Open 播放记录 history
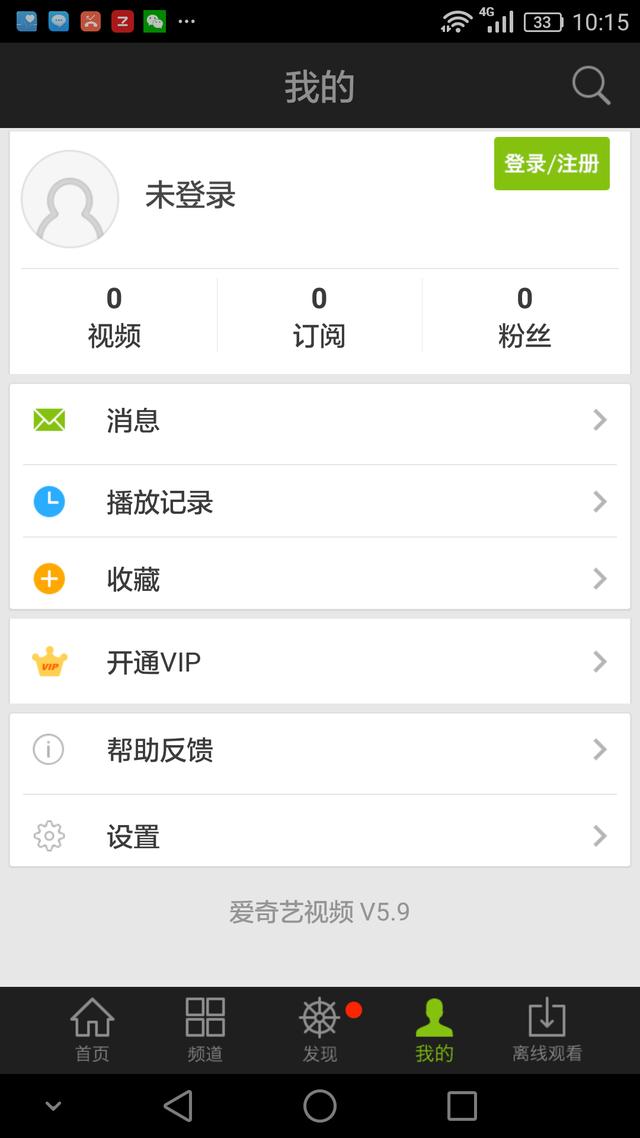Viewport: 640px width, 1138px height. [x=319, y=502]
